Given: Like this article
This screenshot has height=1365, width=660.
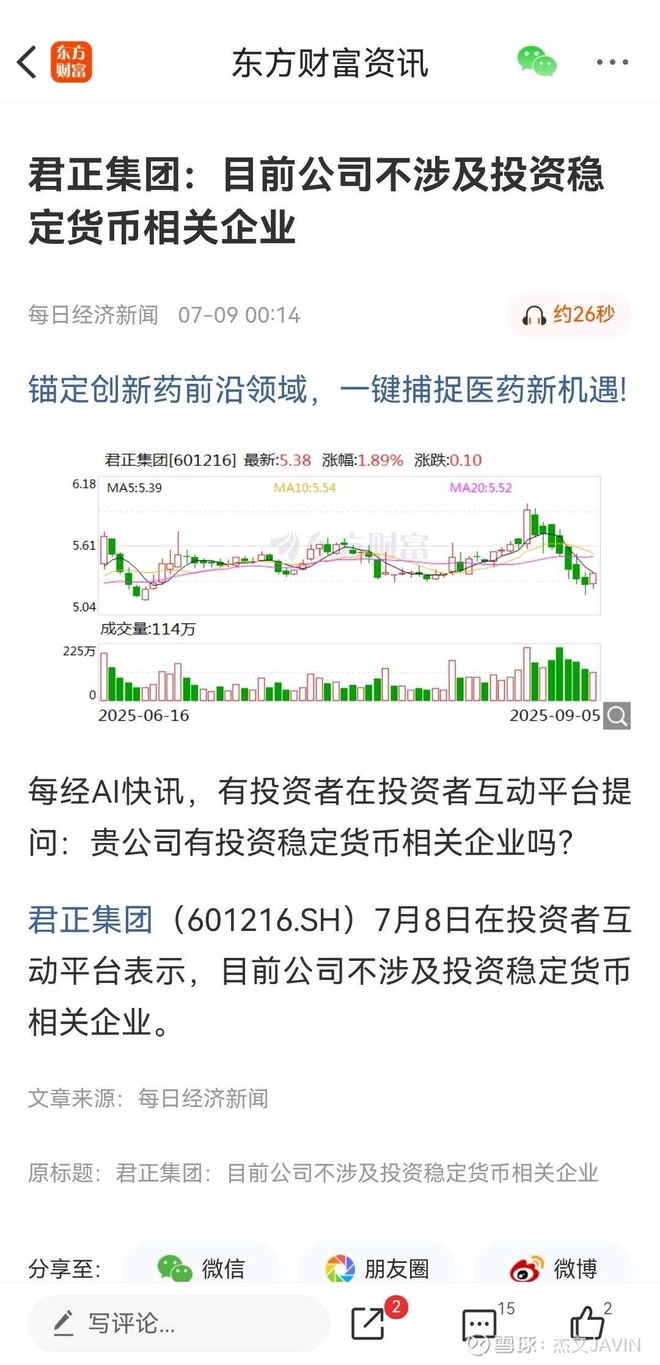Looking at the screenshot, I should (x=588, y=1324).
